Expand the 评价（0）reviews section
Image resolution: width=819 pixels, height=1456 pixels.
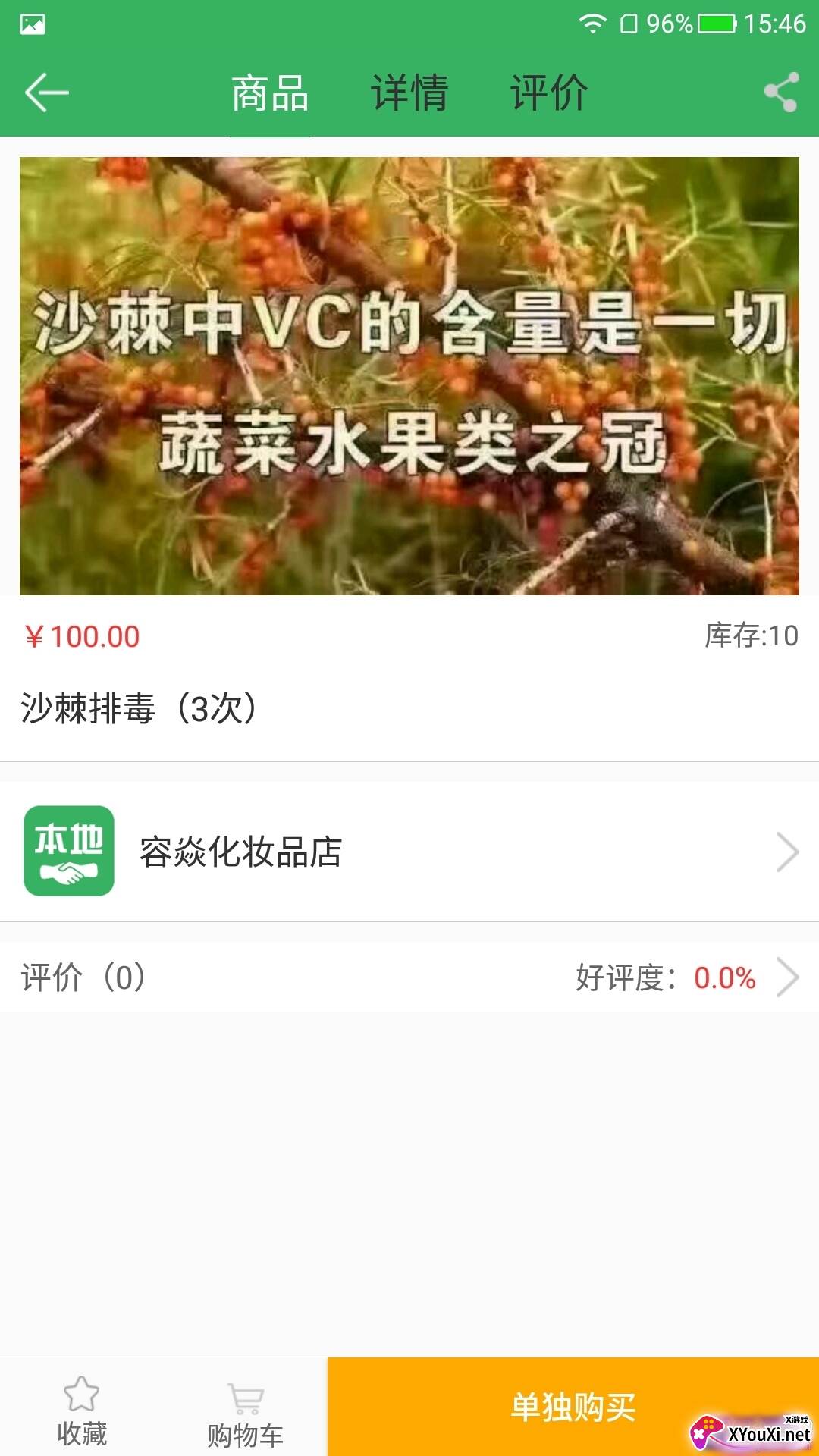83,978
